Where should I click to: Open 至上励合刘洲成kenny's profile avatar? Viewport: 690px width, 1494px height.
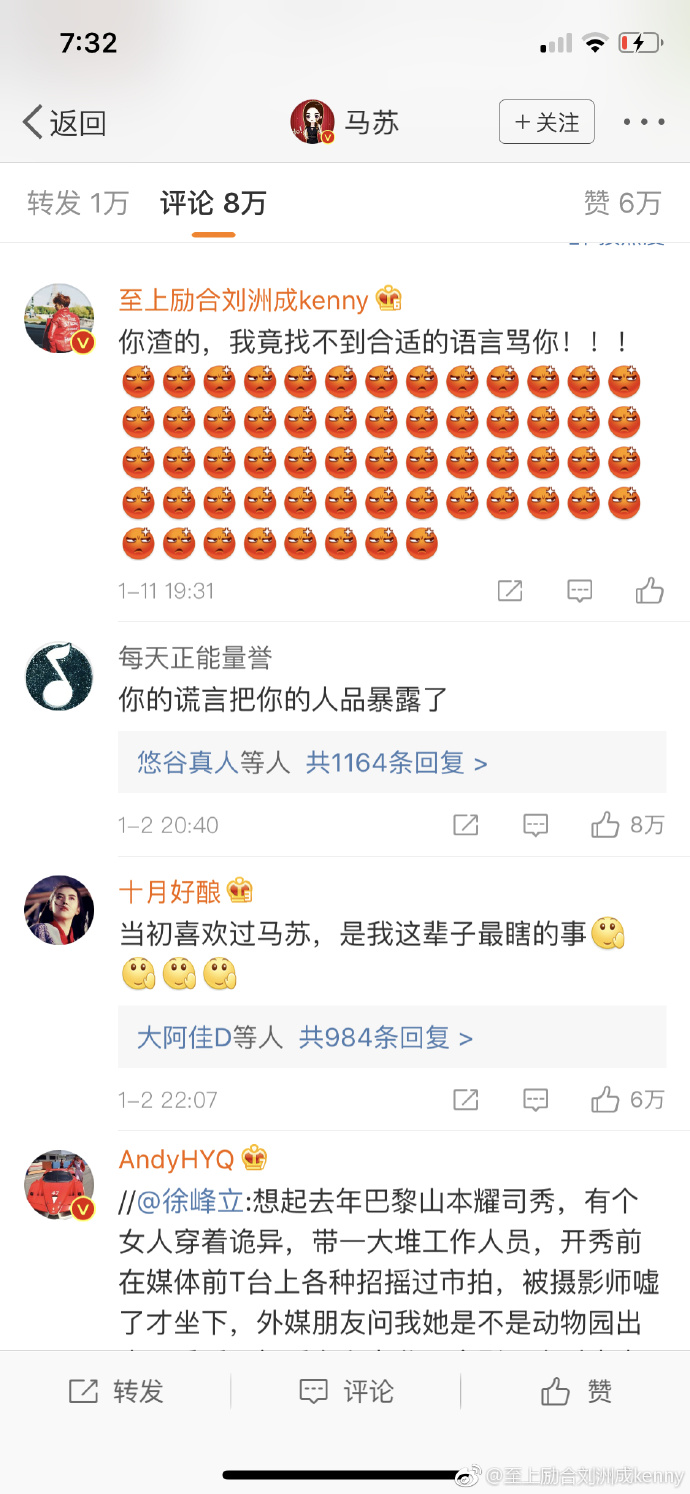pyautogui.click(x=59, y=318)
